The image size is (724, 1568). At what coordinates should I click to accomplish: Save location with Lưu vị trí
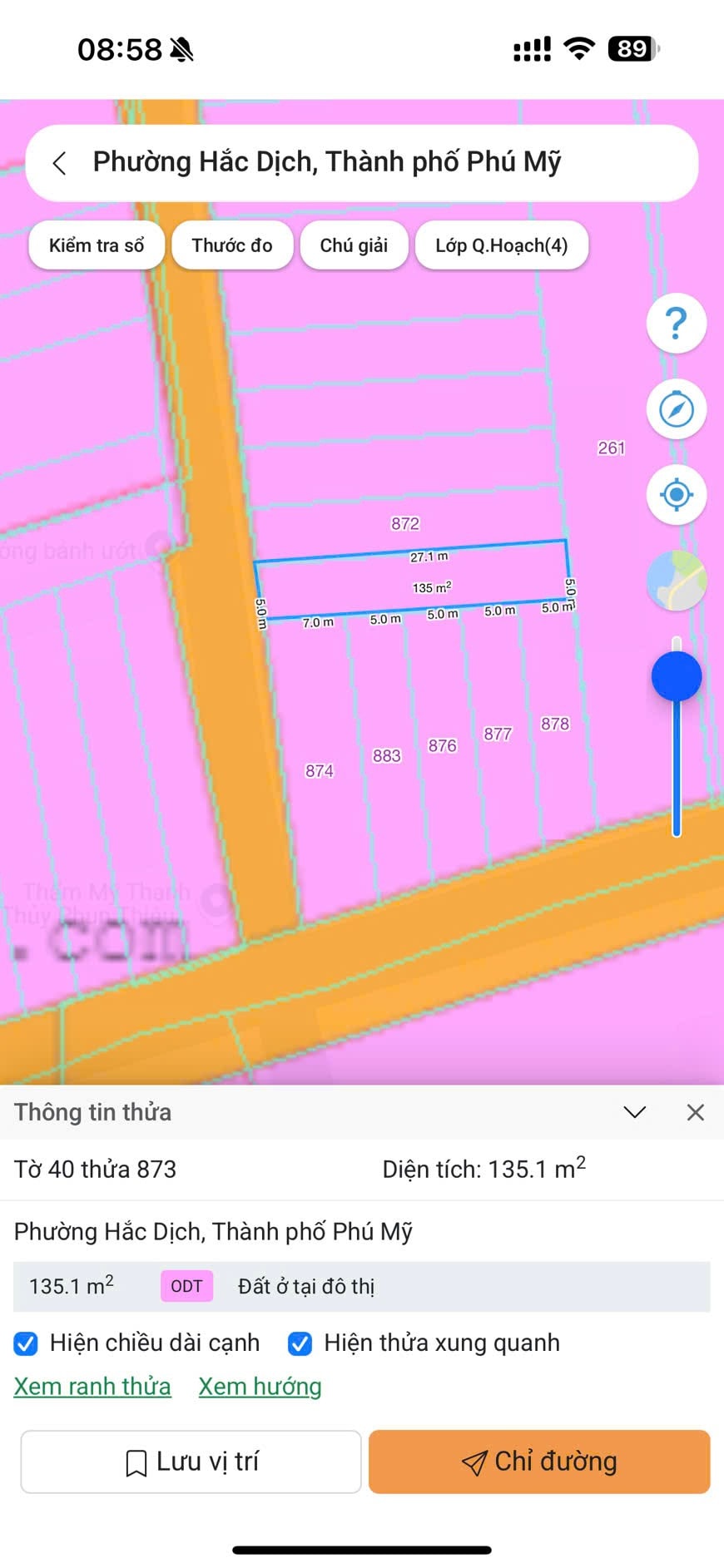pyautogui.click(x=191, y=1462)
